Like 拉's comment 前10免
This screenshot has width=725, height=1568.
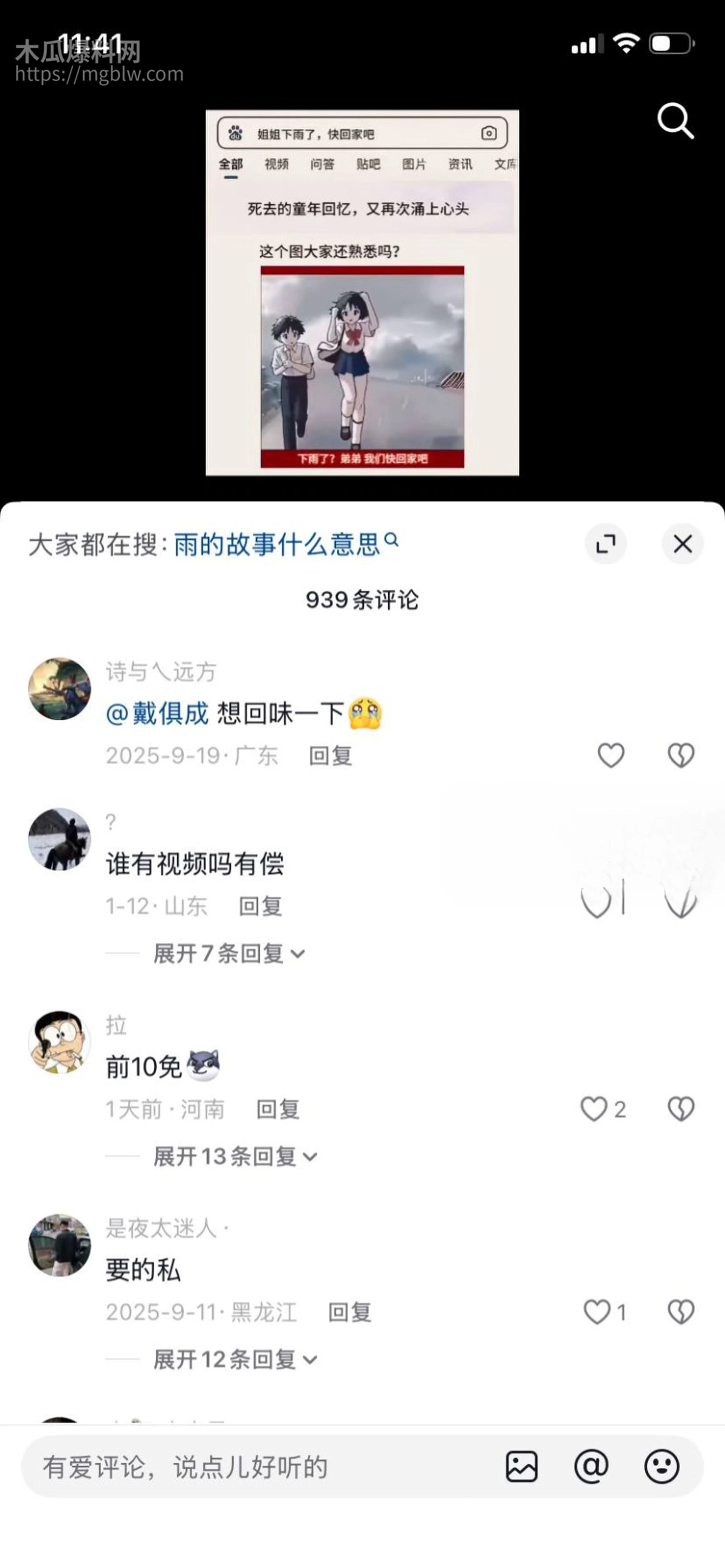click(594, 1109)
